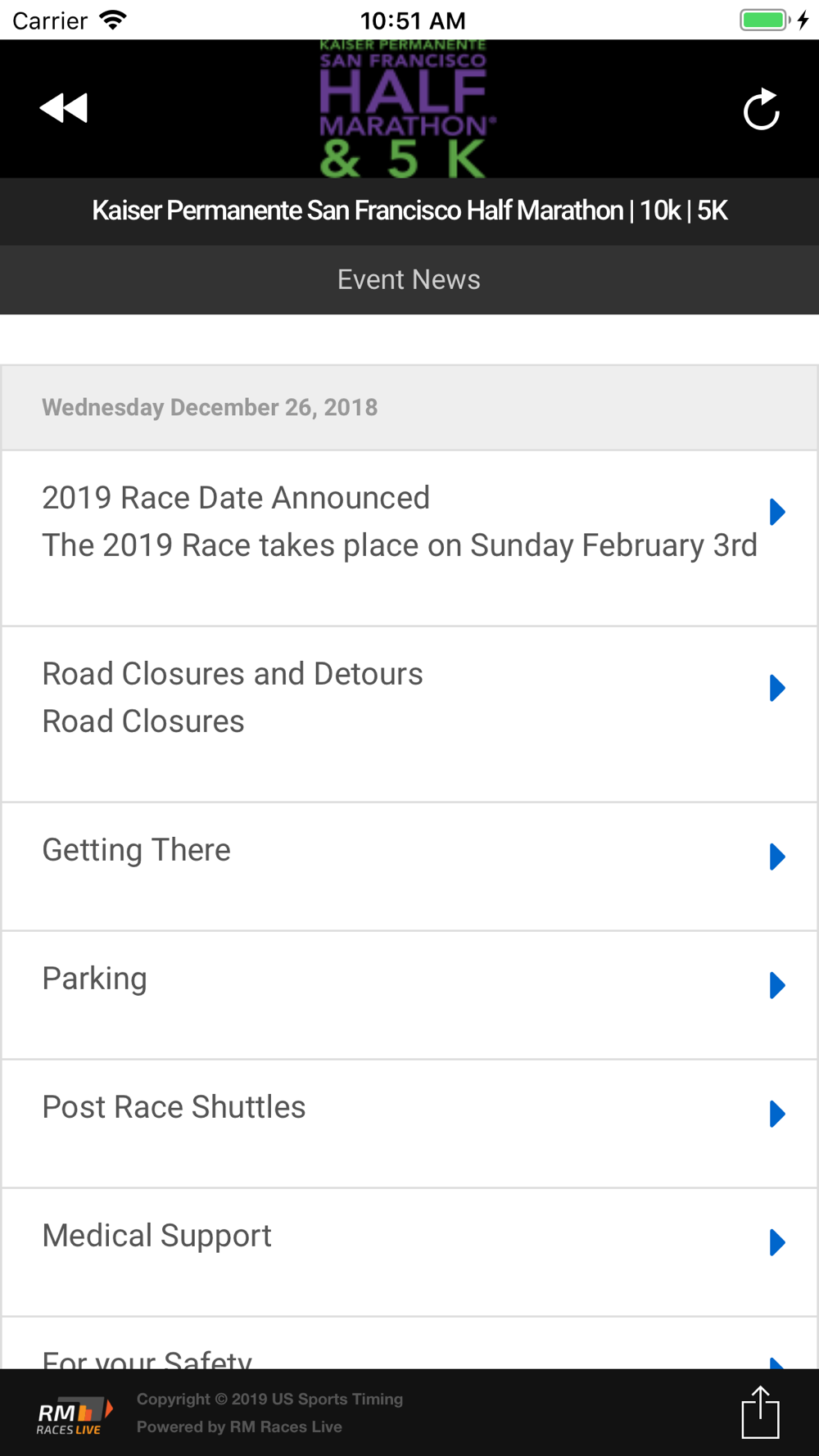Refresh the event news page

point(761,109)
